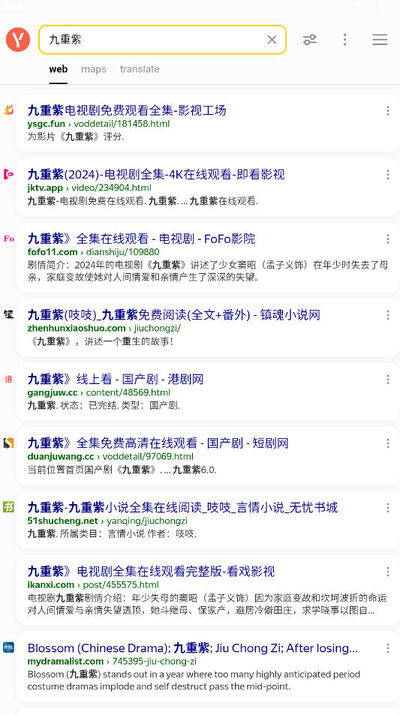Switch to the translate tab
The height and width of the screenshot is (715, 400).
[x=140, y=69]
